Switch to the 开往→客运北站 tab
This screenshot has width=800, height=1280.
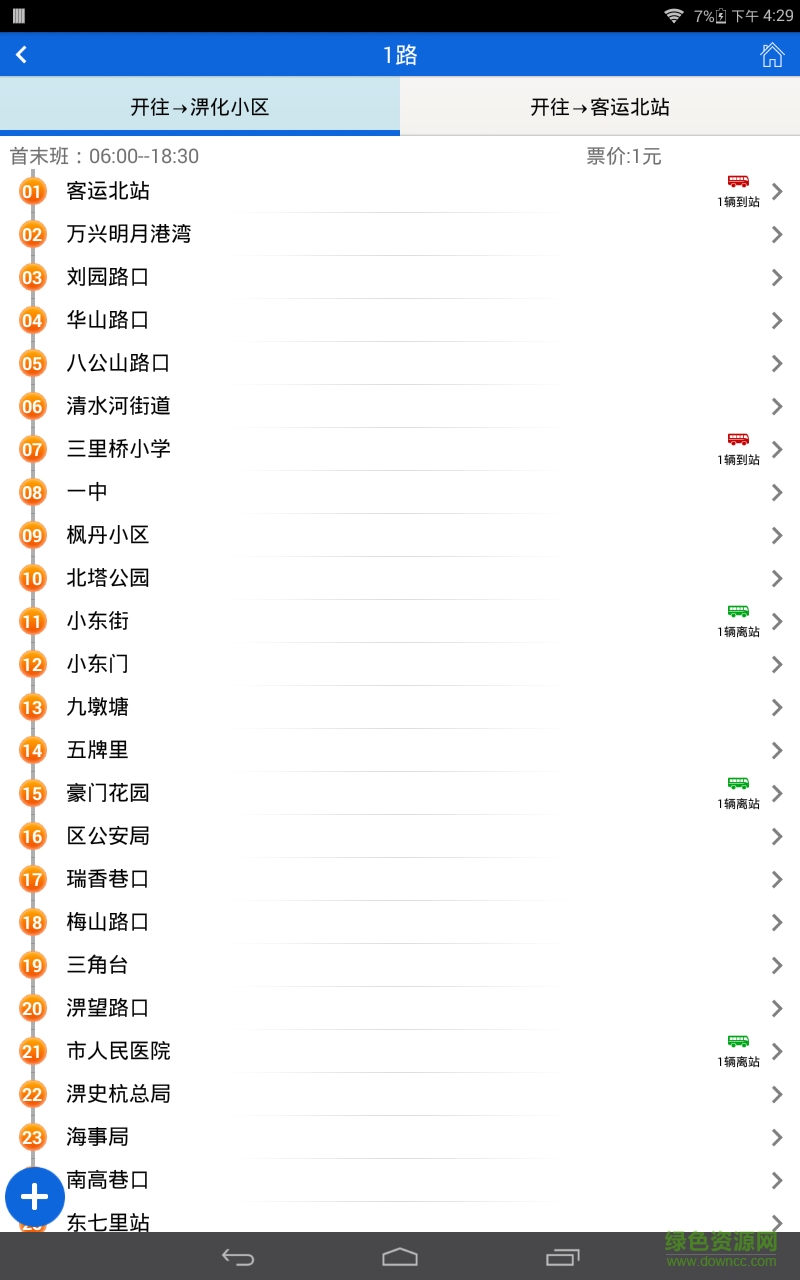coord(600,106)
